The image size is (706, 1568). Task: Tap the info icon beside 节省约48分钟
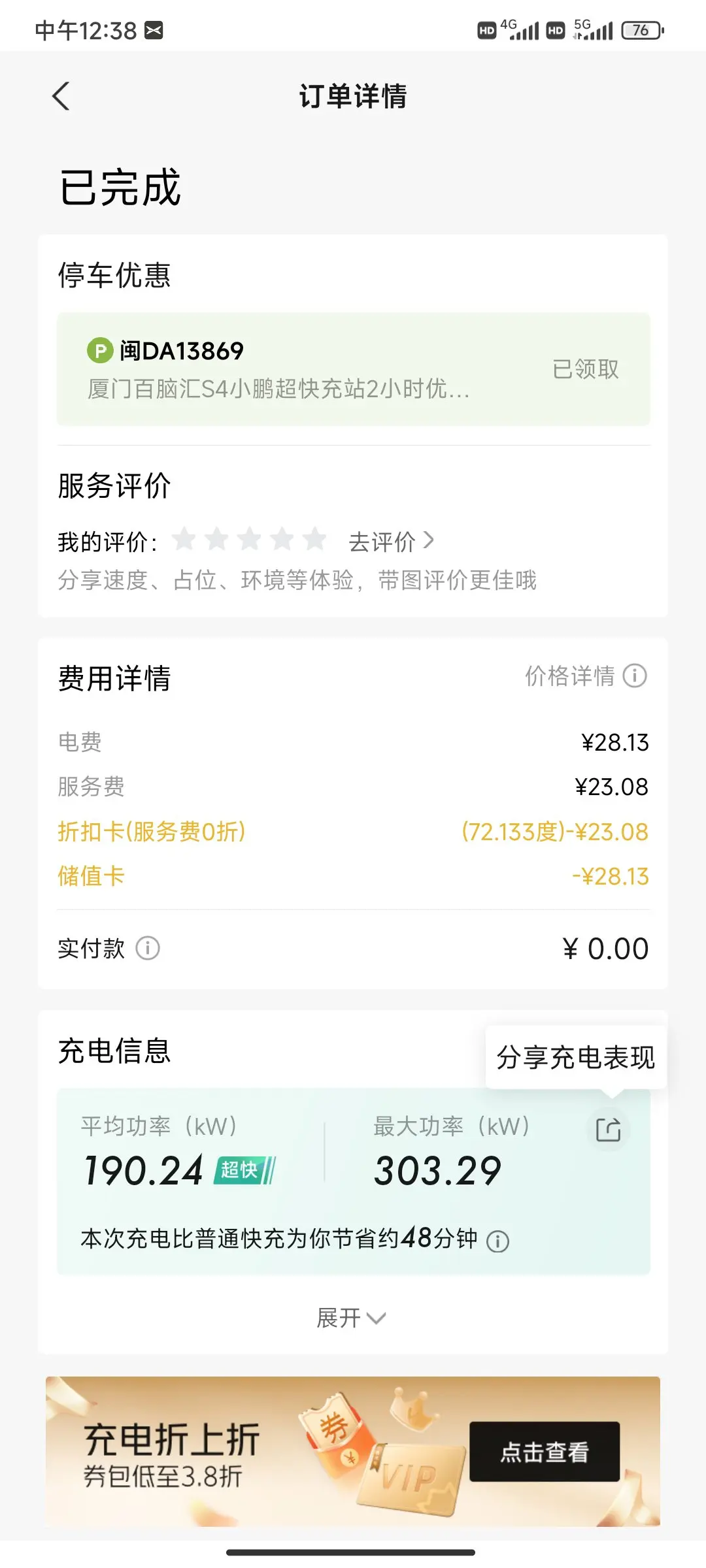click(x=498, y=1241)
